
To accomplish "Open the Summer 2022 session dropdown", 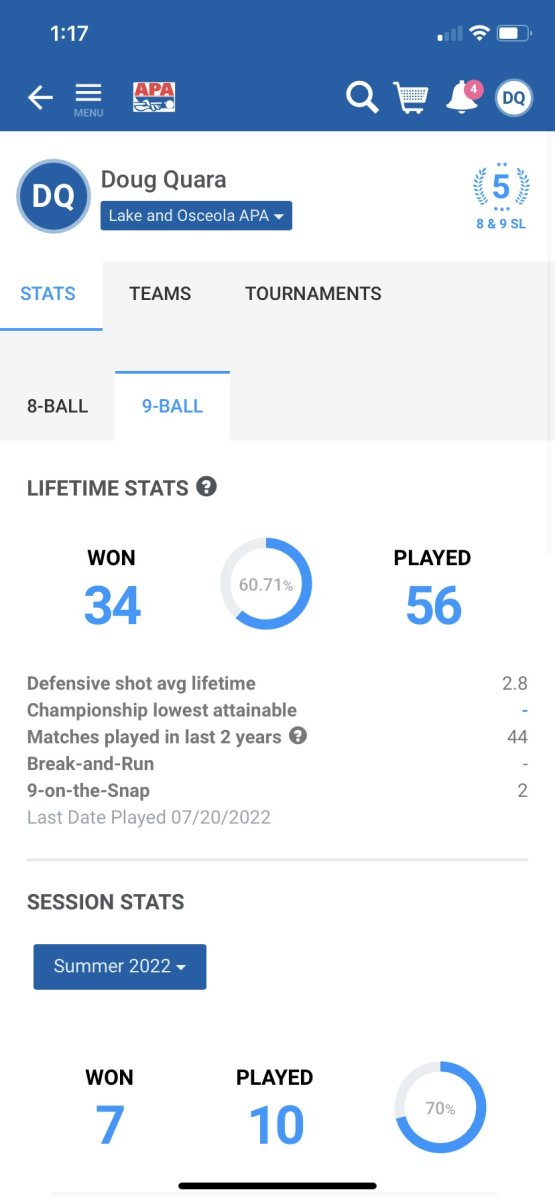I will (120, 967).
